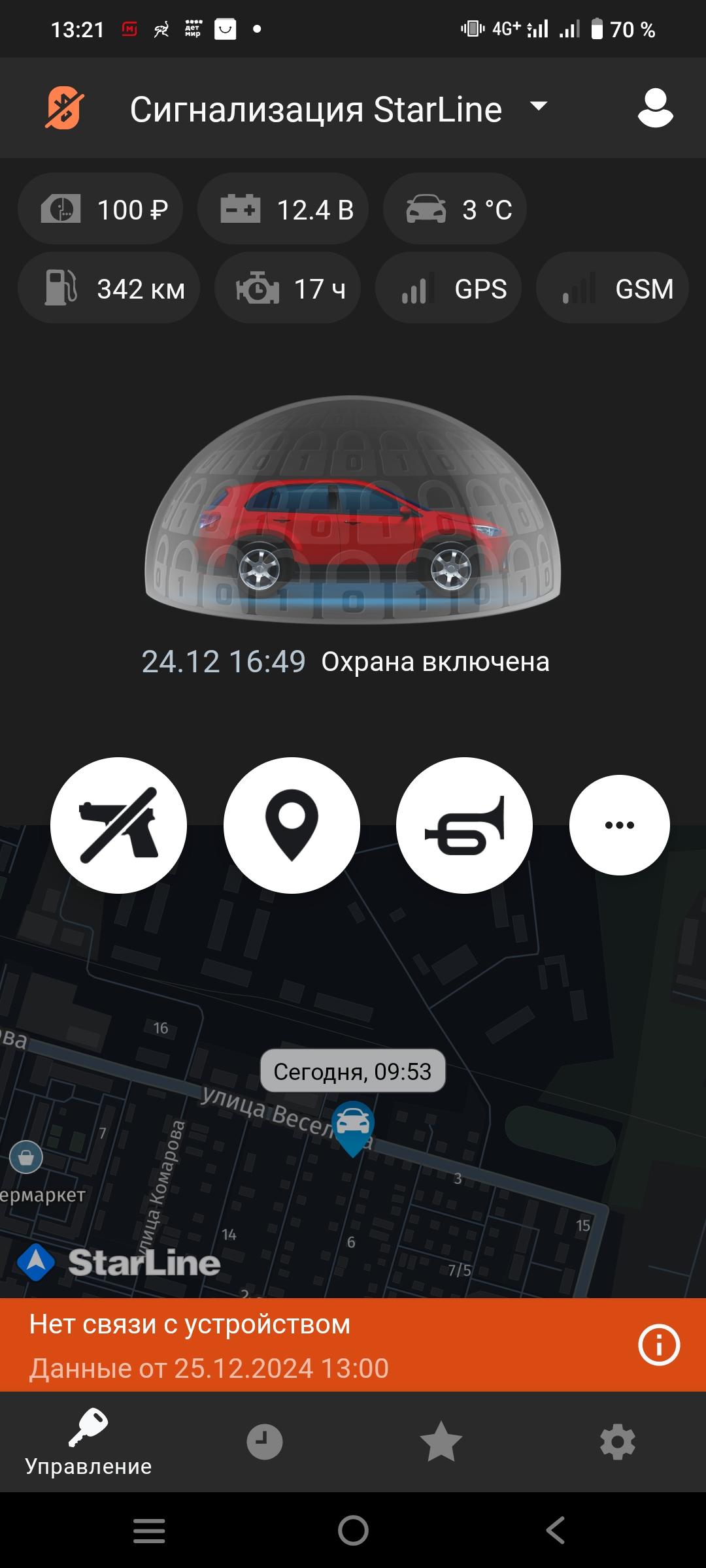Tap the crossed-out gun anti-hijack button

(x=118, y=825)
